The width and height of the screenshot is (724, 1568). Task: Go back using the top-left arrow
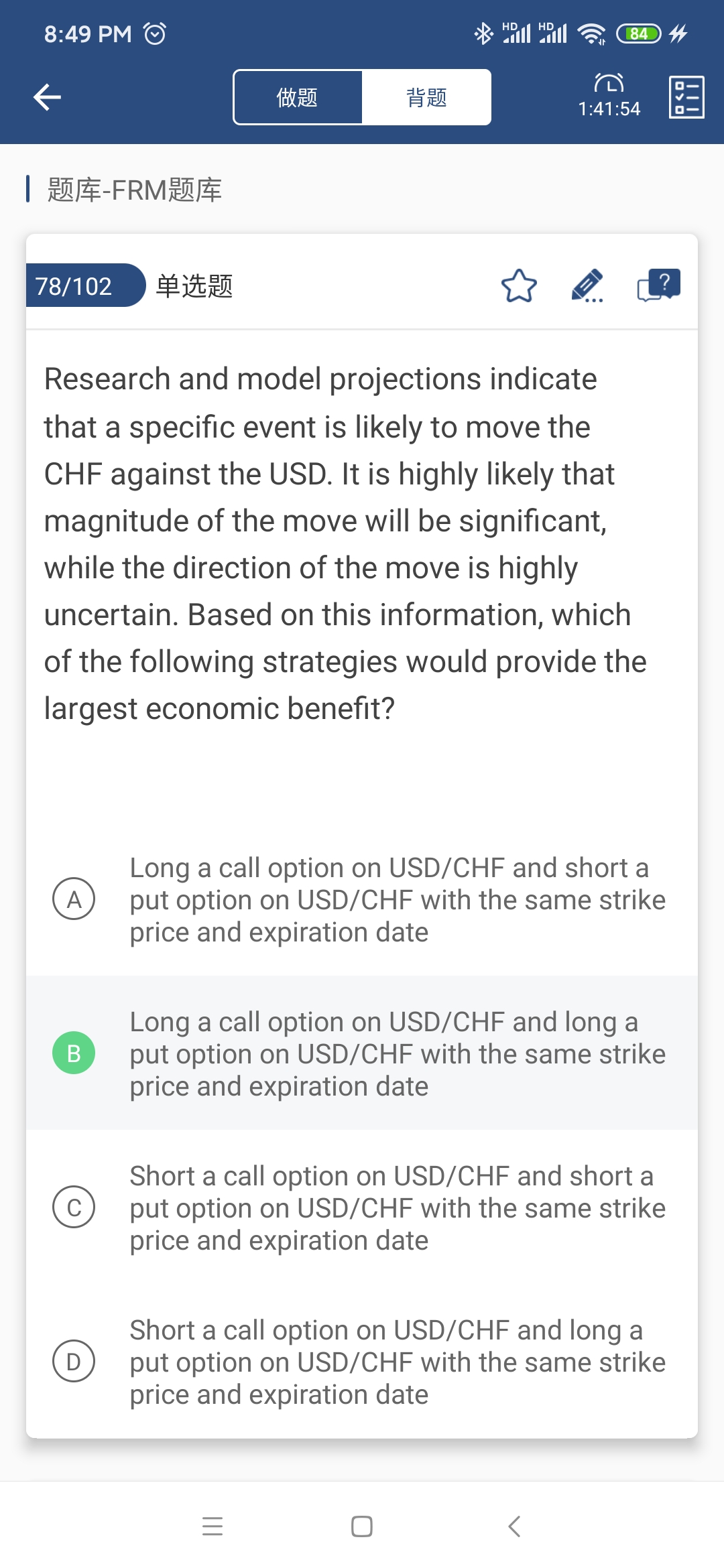click(47, 97)
